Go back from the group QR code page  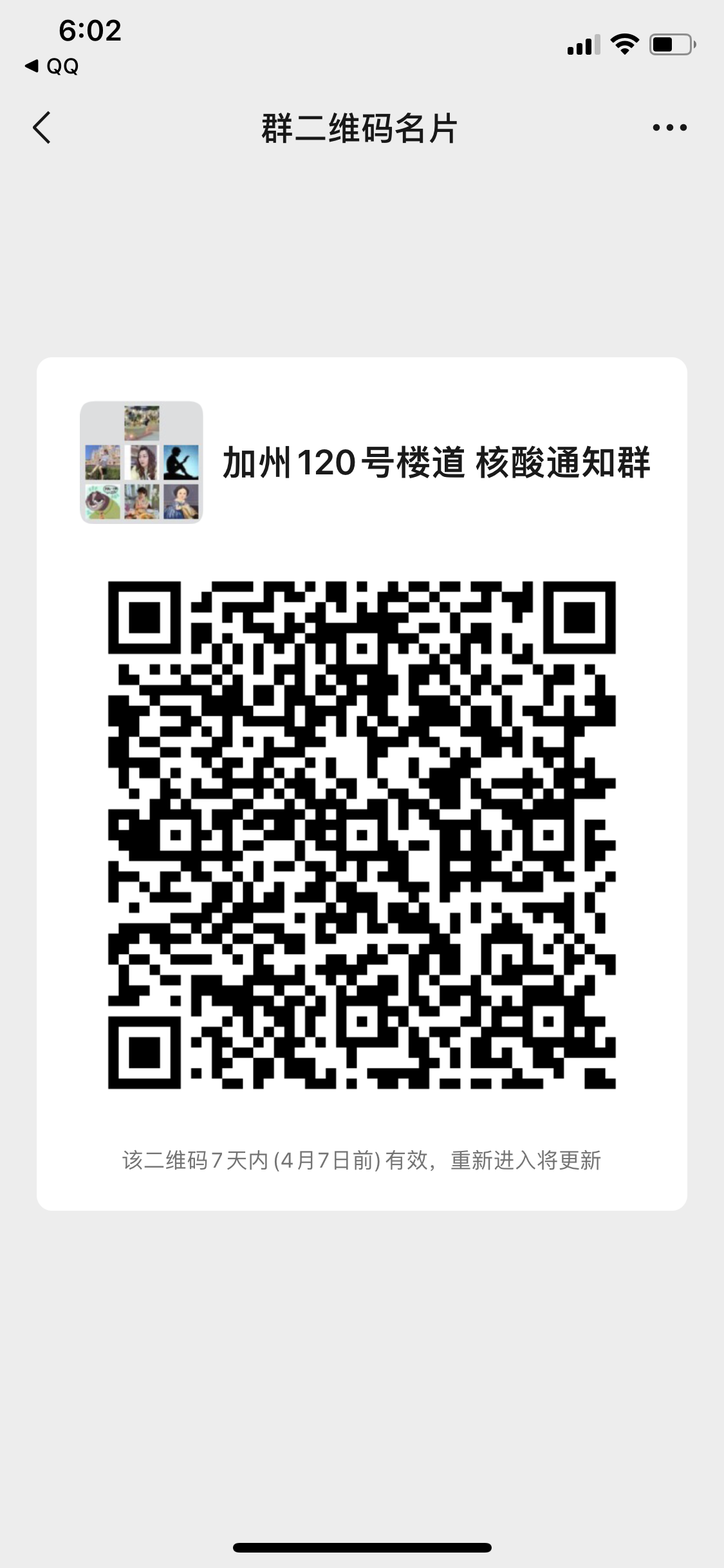42,127
